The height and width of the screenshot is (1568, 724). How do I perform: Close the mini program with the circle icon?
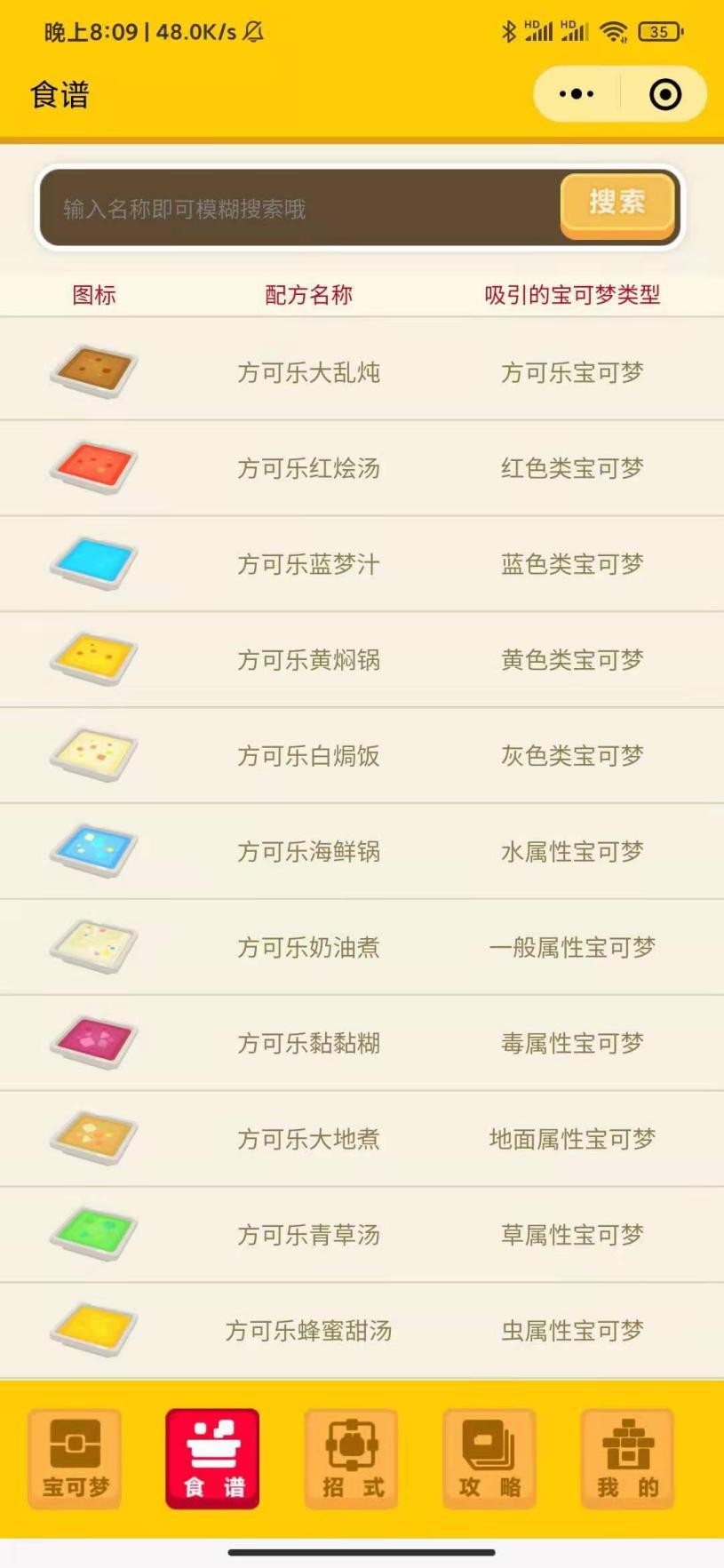tap(665, 94)
